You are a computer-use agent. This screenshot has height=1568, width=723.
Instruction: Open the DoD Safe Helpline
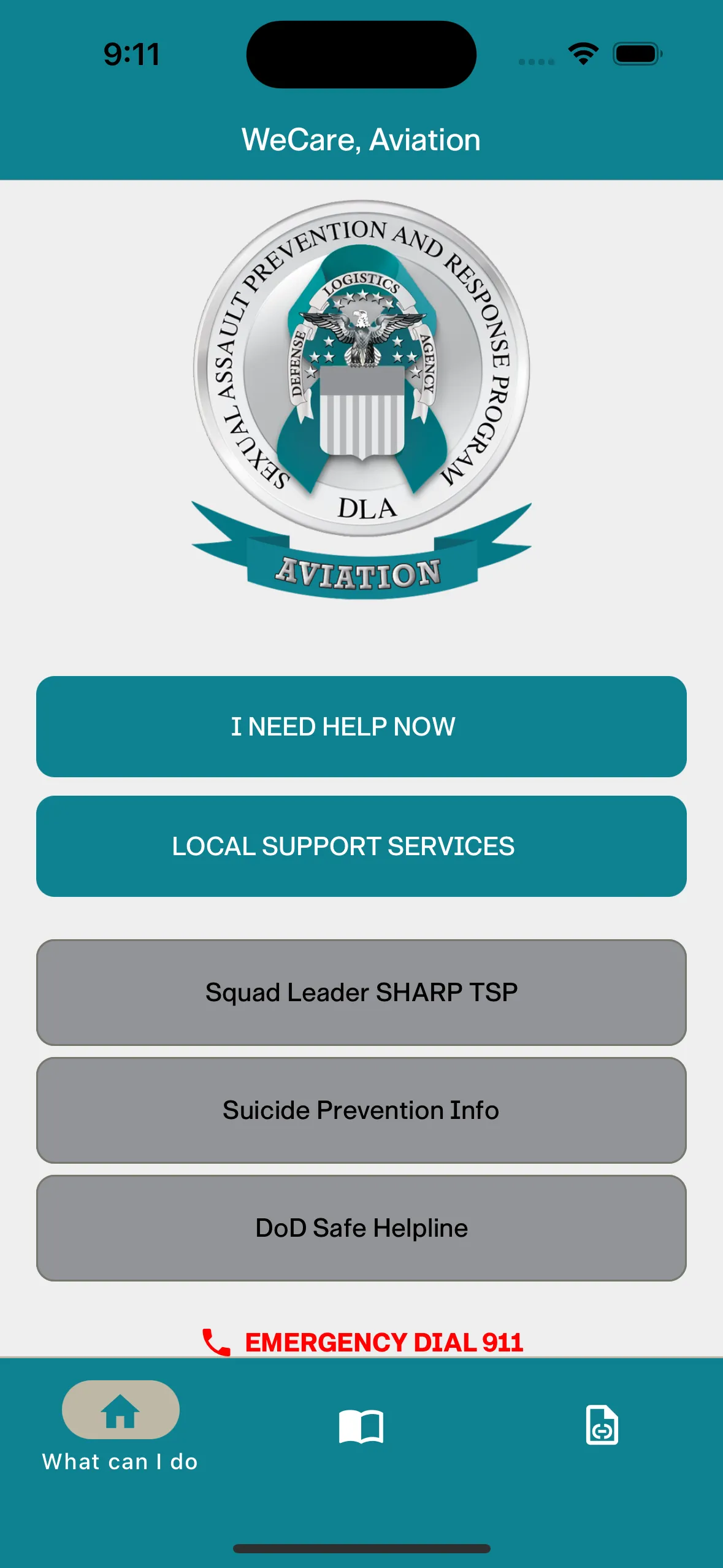click(361, 1228)
